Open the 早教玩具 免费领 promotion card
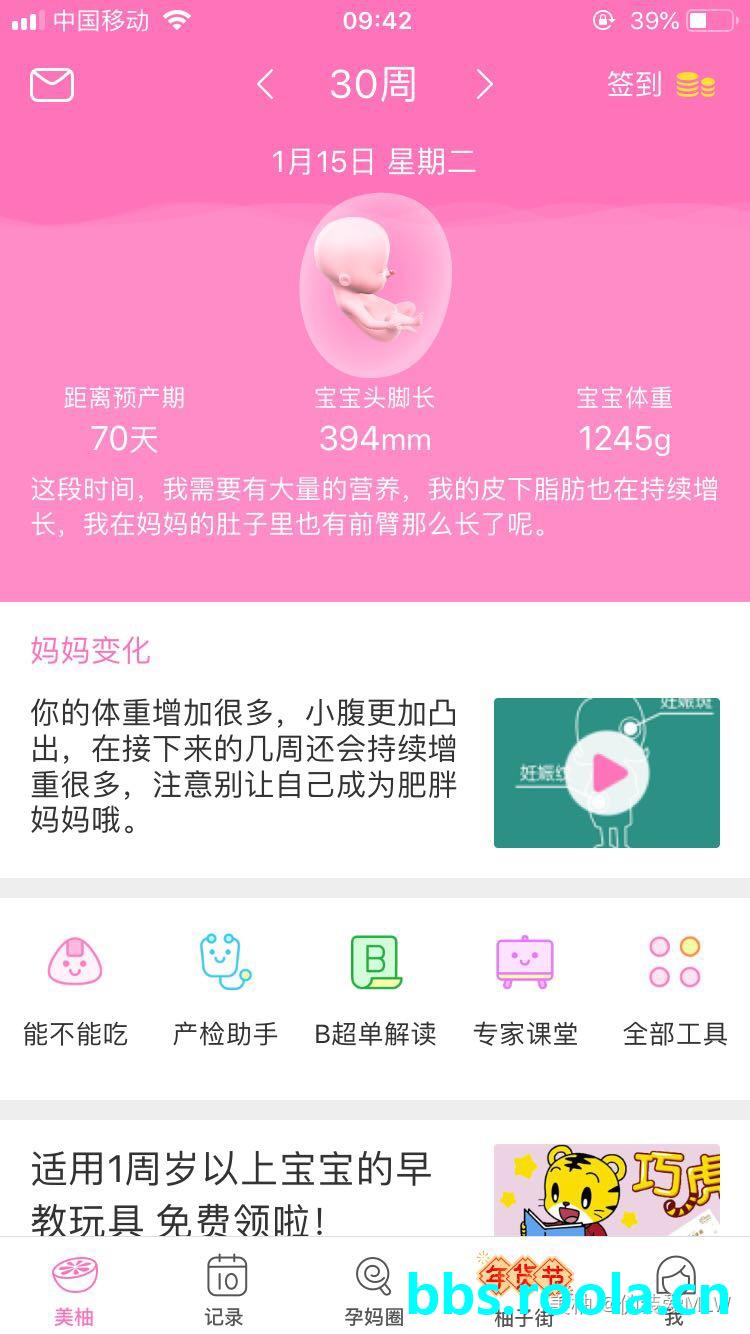Viewport: 750px width, 1334px height. (375, 1190)
